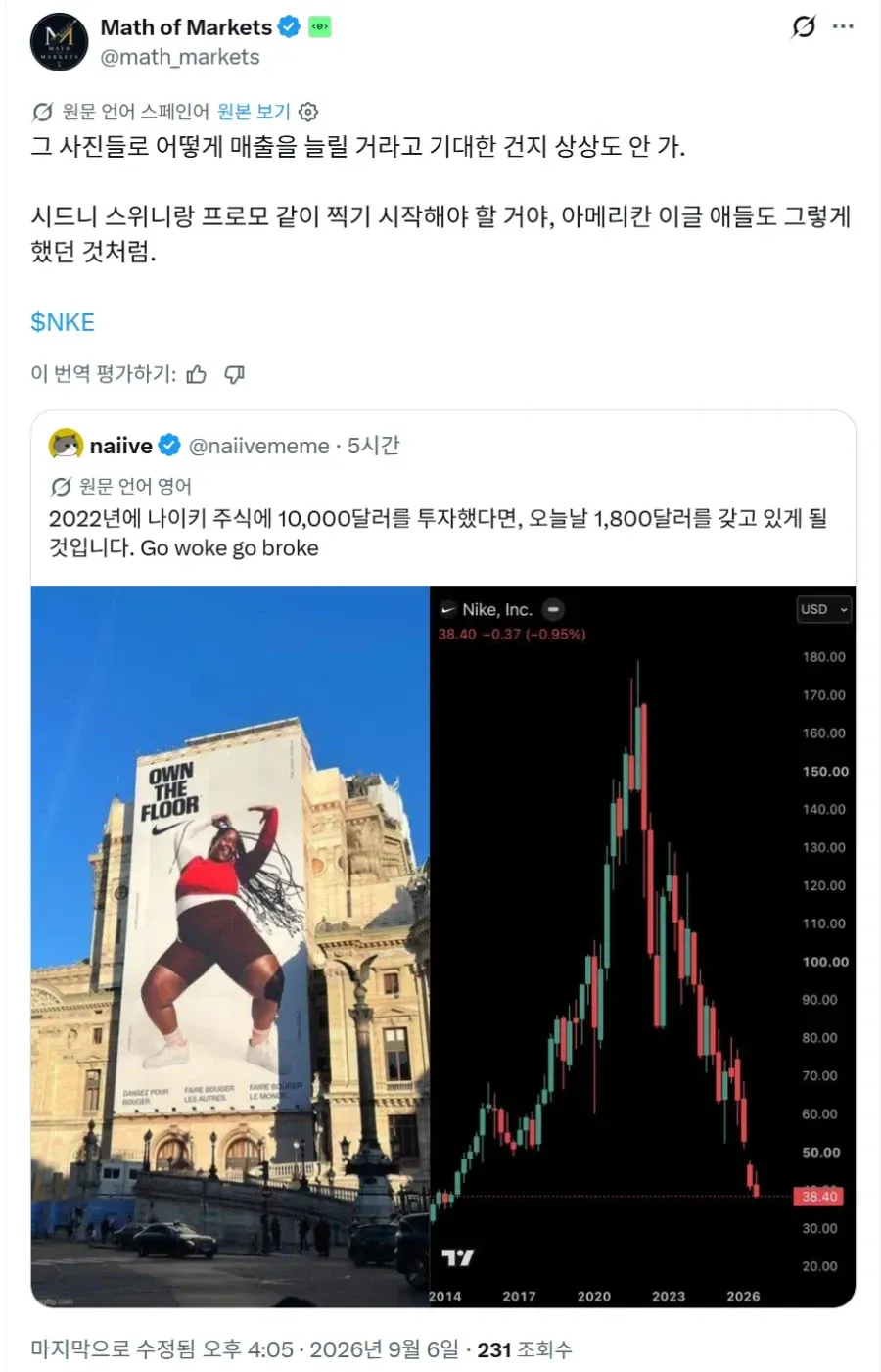Open the Grok icon beside the overflow menu
This screenshot has width=881, height=1372.
tap(804, 27)
